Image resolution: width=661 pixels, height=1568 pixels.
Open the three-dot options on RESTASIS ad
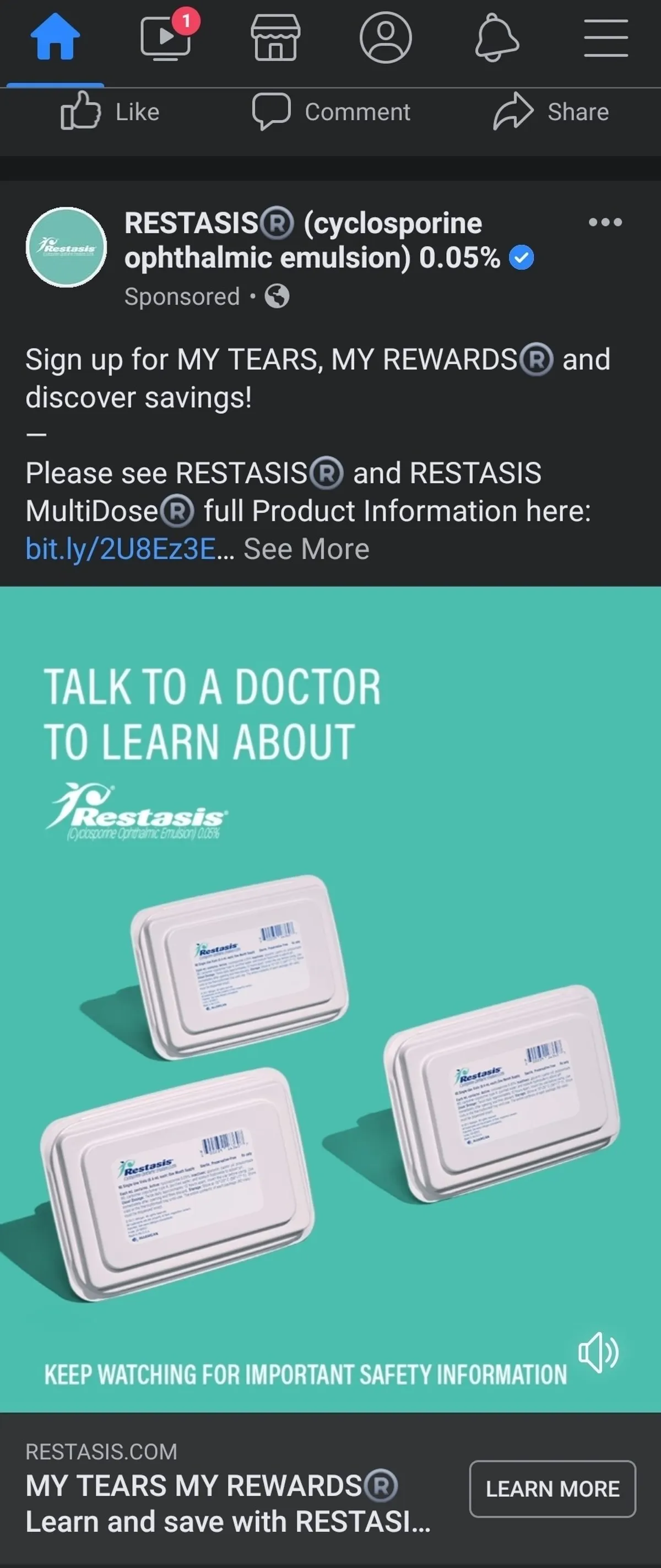605,222
